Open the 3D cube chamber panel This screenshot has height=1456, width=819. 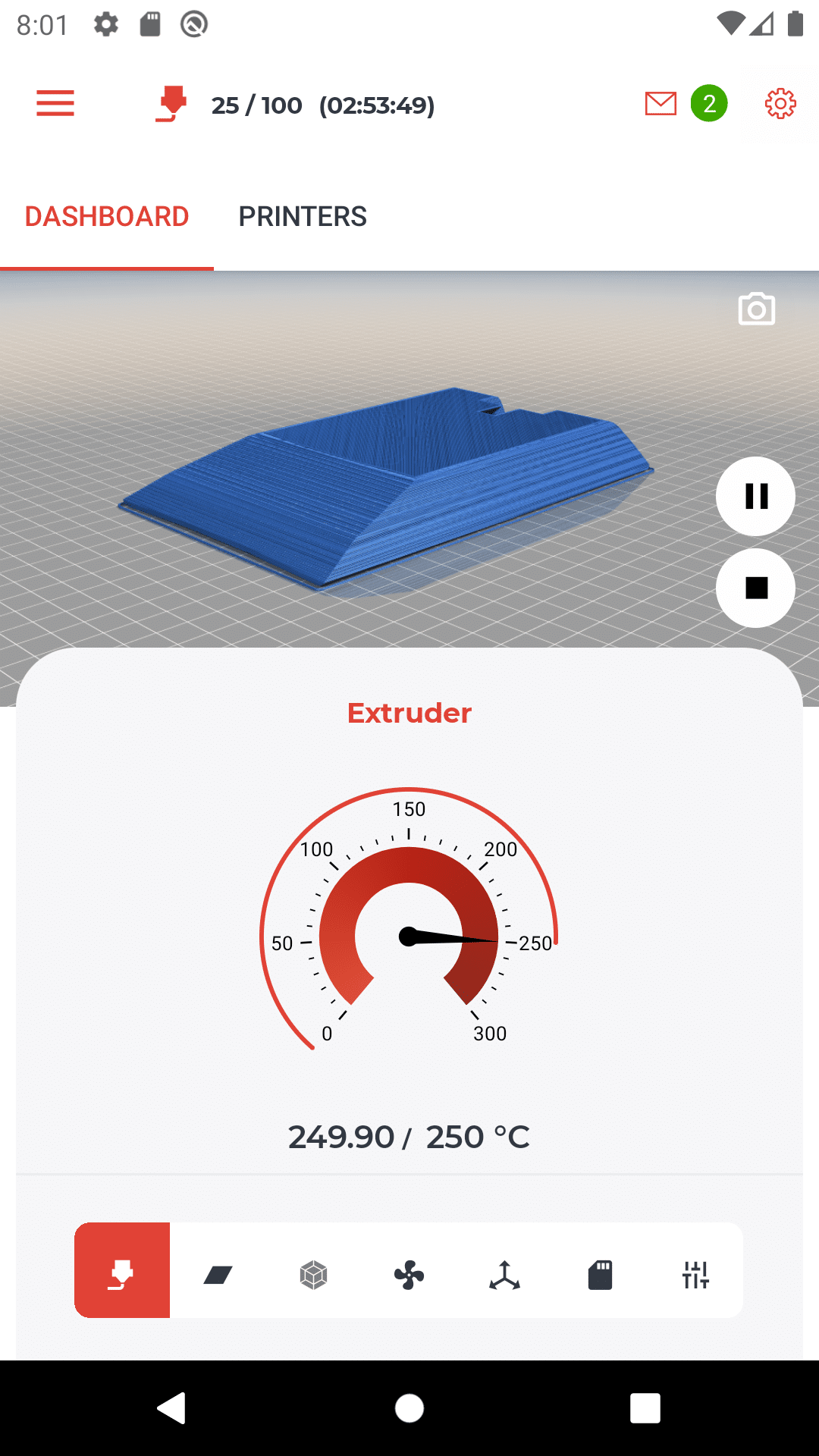tap(313, 1276)
